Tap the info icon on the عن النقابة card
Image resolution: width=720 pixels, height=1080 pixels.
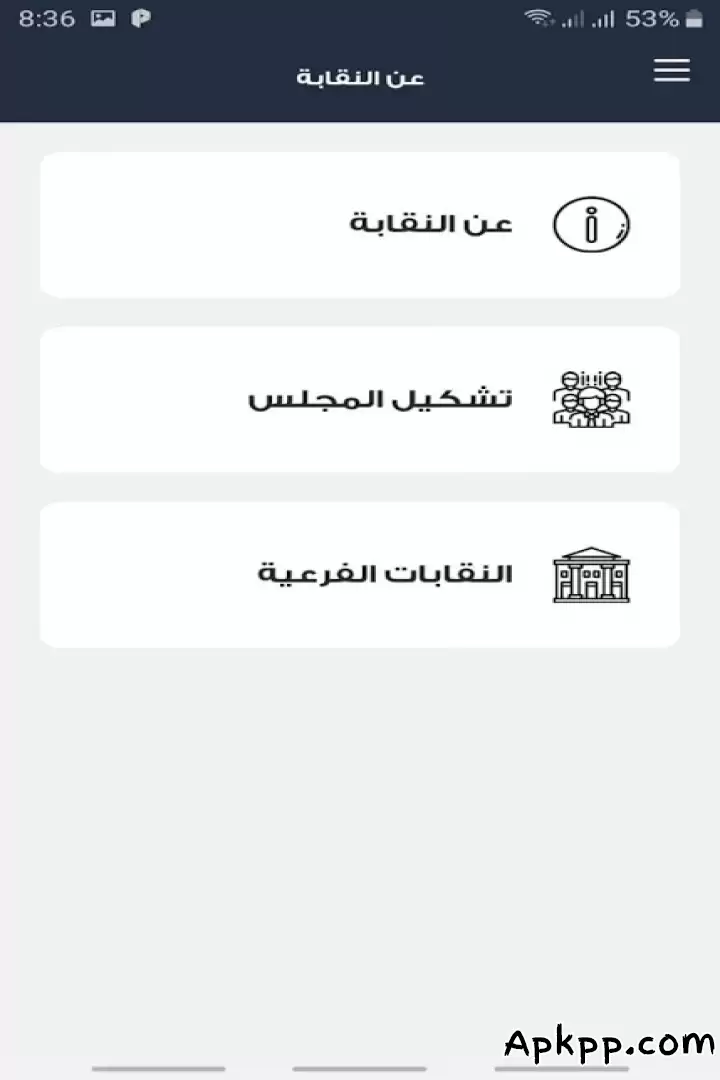tap(590, 225)
